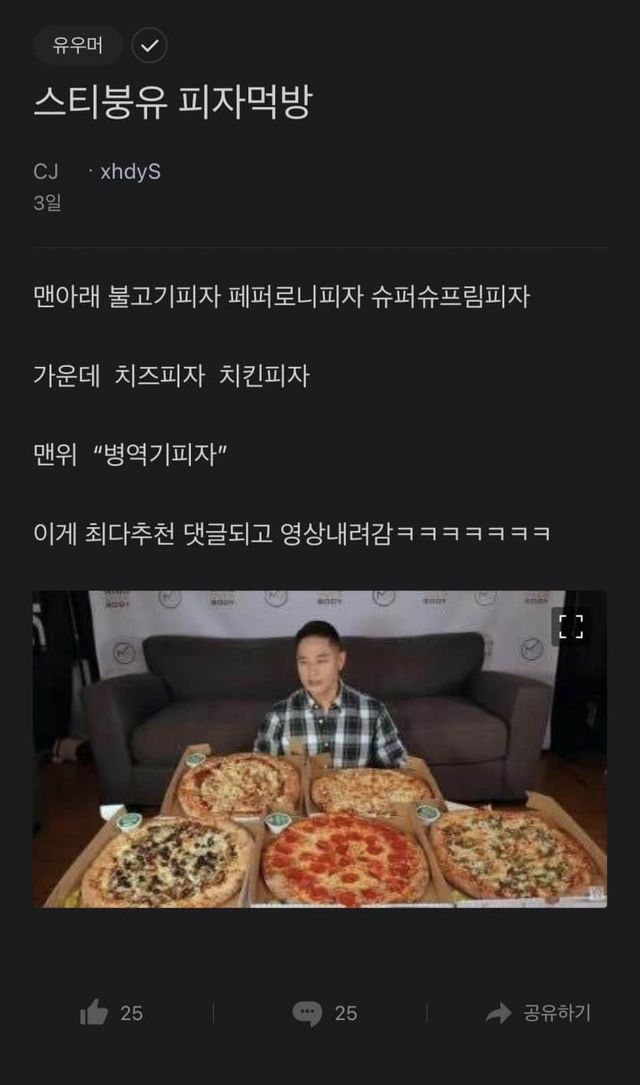Open the comments on this post

pos(308,1013)
